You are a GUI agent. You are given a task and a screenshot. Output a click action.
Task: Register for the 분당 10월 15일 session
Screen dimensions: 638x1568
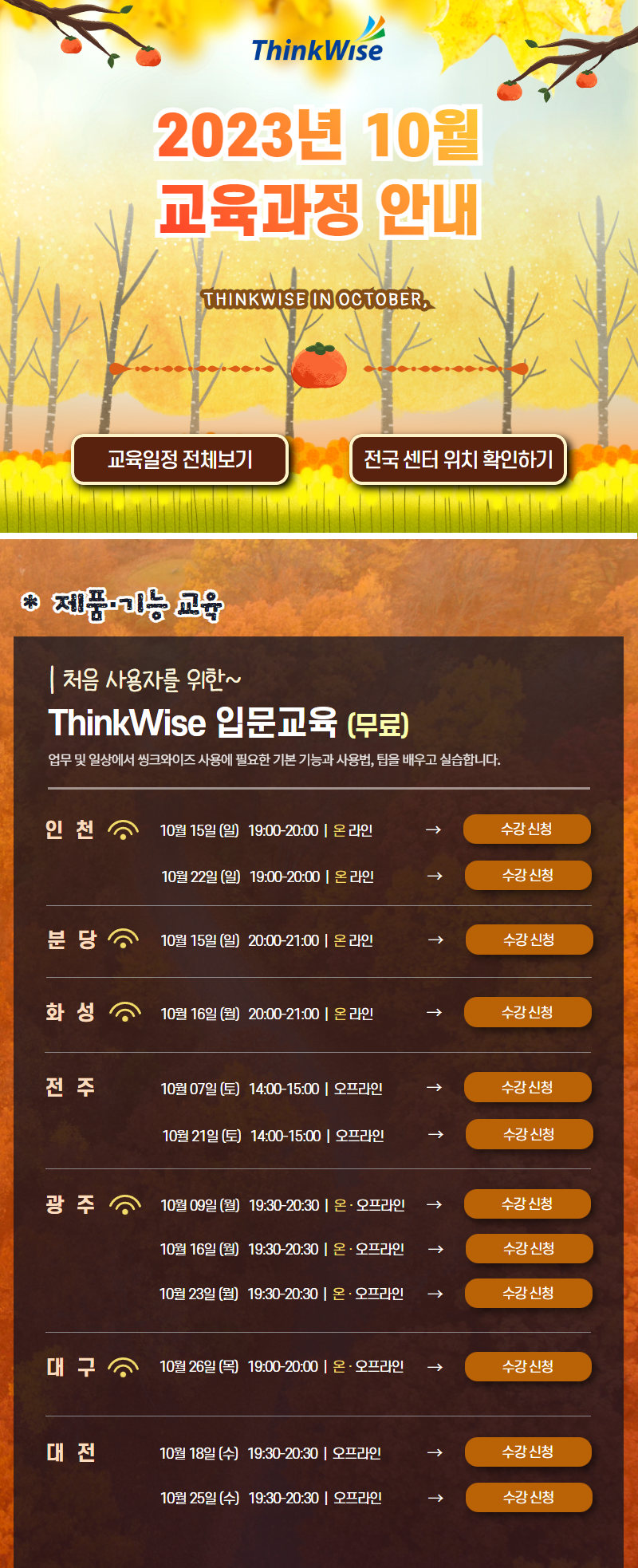(529, 940)
